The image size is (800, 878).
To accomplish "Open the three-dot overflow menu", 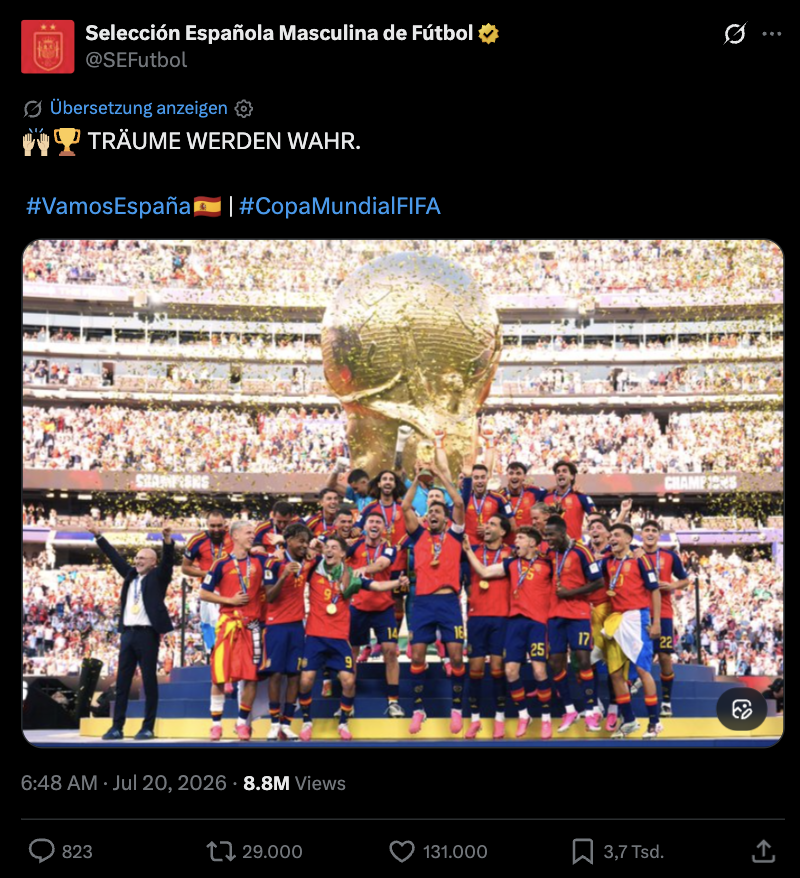I will (x=772, y=34).
